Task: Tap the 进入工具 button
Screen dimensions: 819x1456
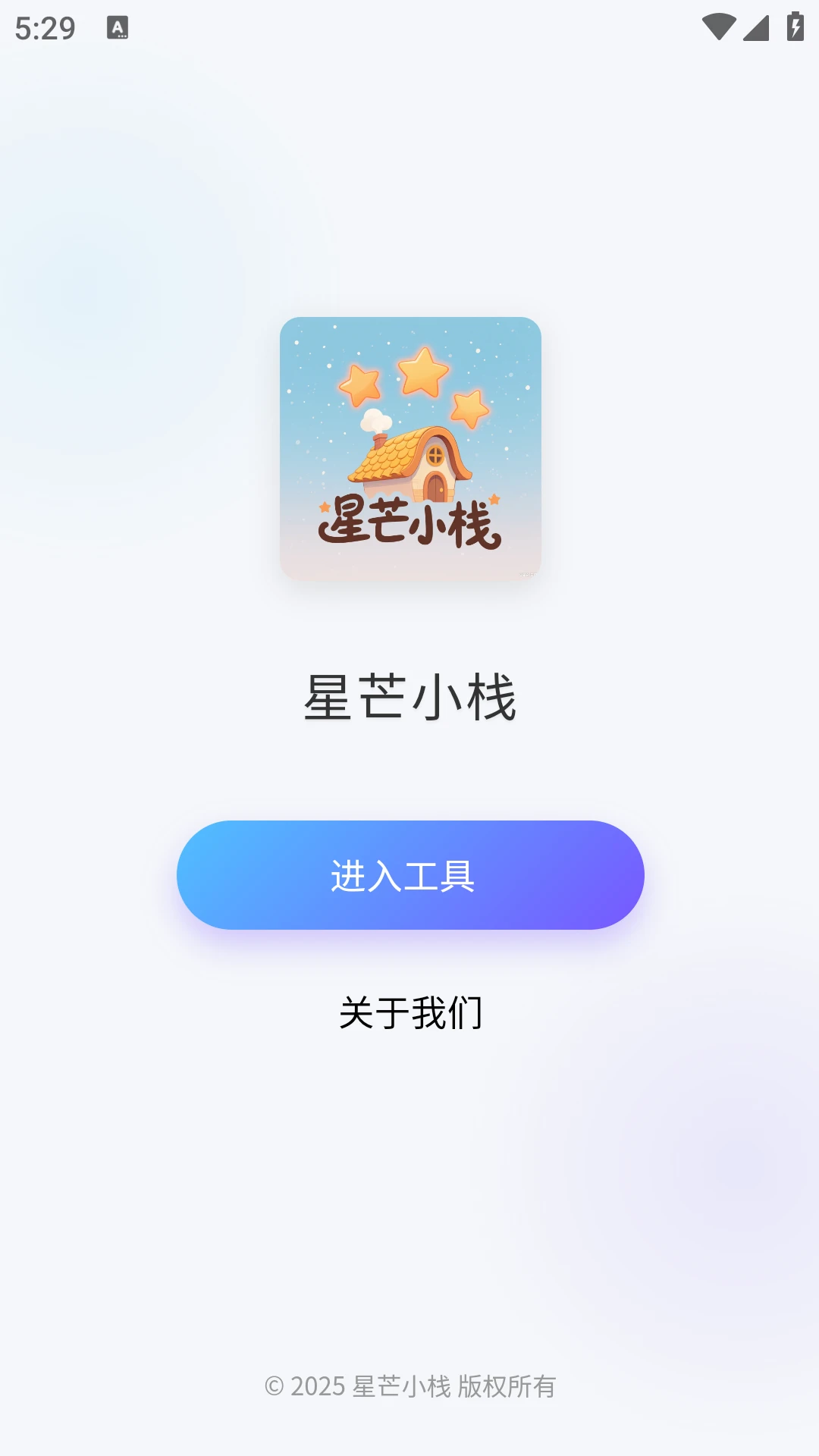Action: pos(409,875)
